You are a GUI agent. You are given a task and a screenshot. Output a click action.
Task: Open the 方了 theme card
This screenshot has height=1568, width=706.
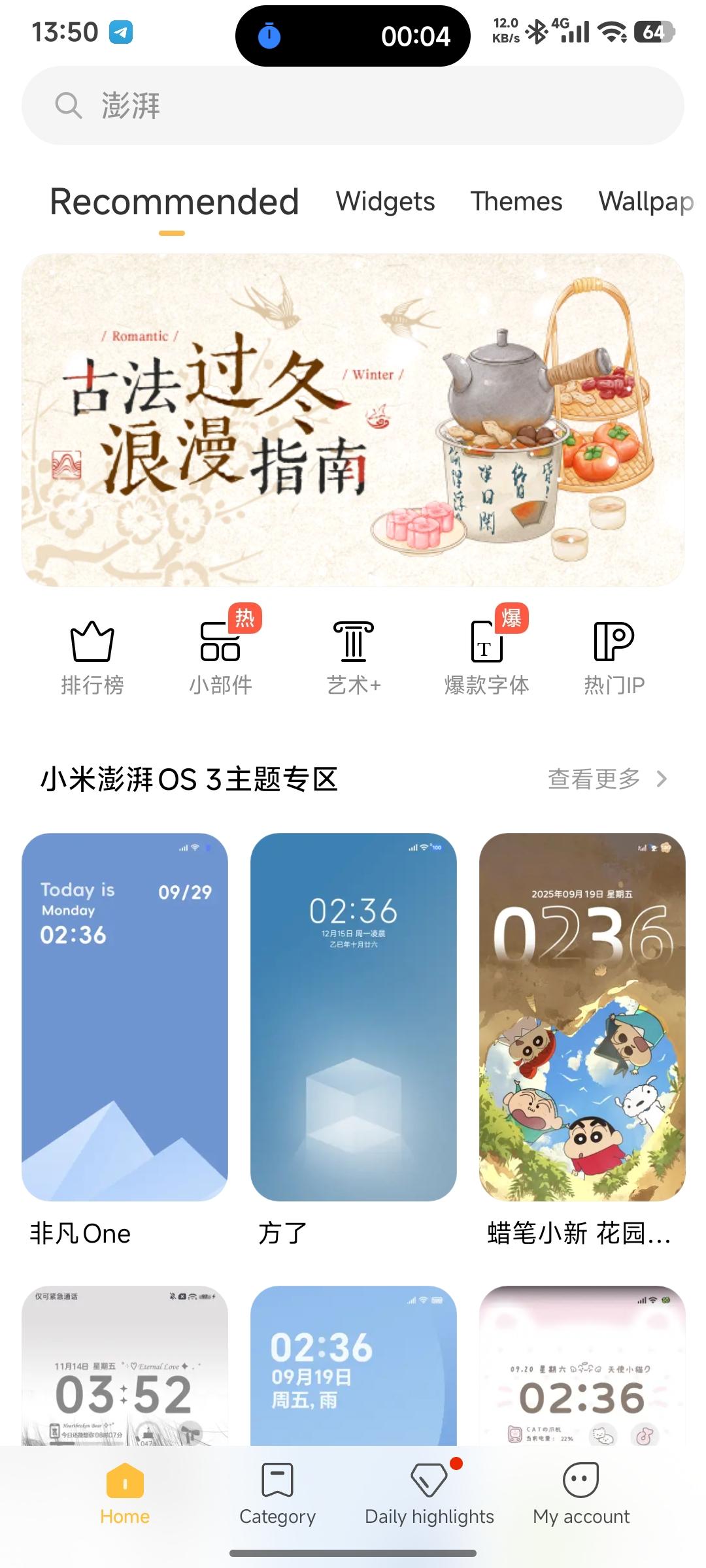[353, 1017]
